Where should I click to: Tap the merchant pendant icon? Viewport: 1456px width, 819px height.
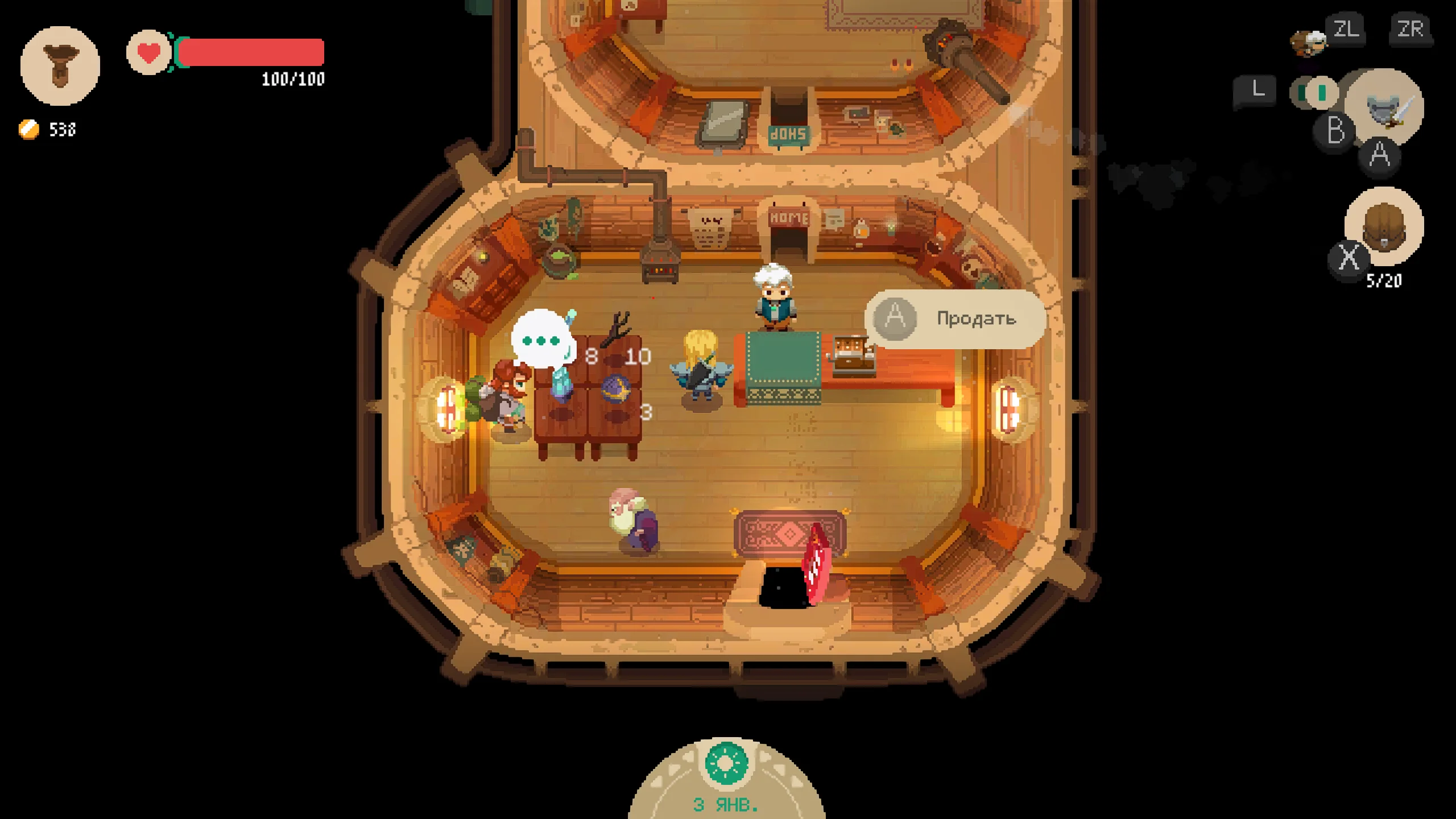(x=60, y=65)
